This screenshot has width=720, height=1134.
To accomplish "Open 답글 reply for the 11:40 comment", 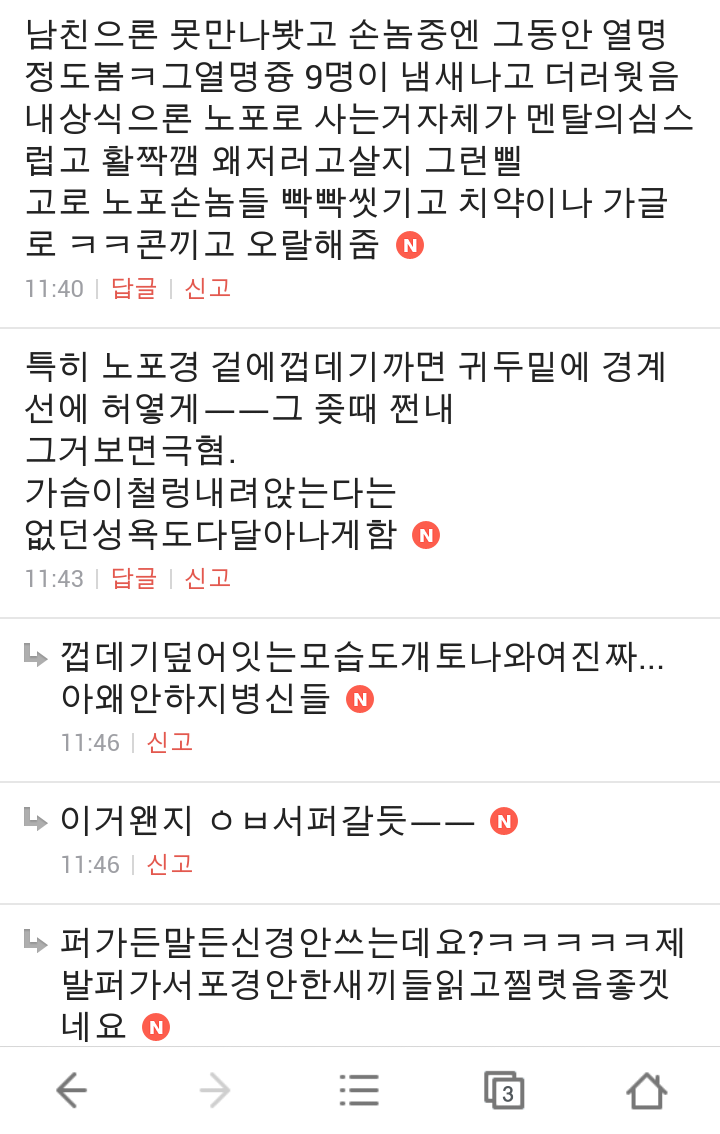I will click(133, 289).
